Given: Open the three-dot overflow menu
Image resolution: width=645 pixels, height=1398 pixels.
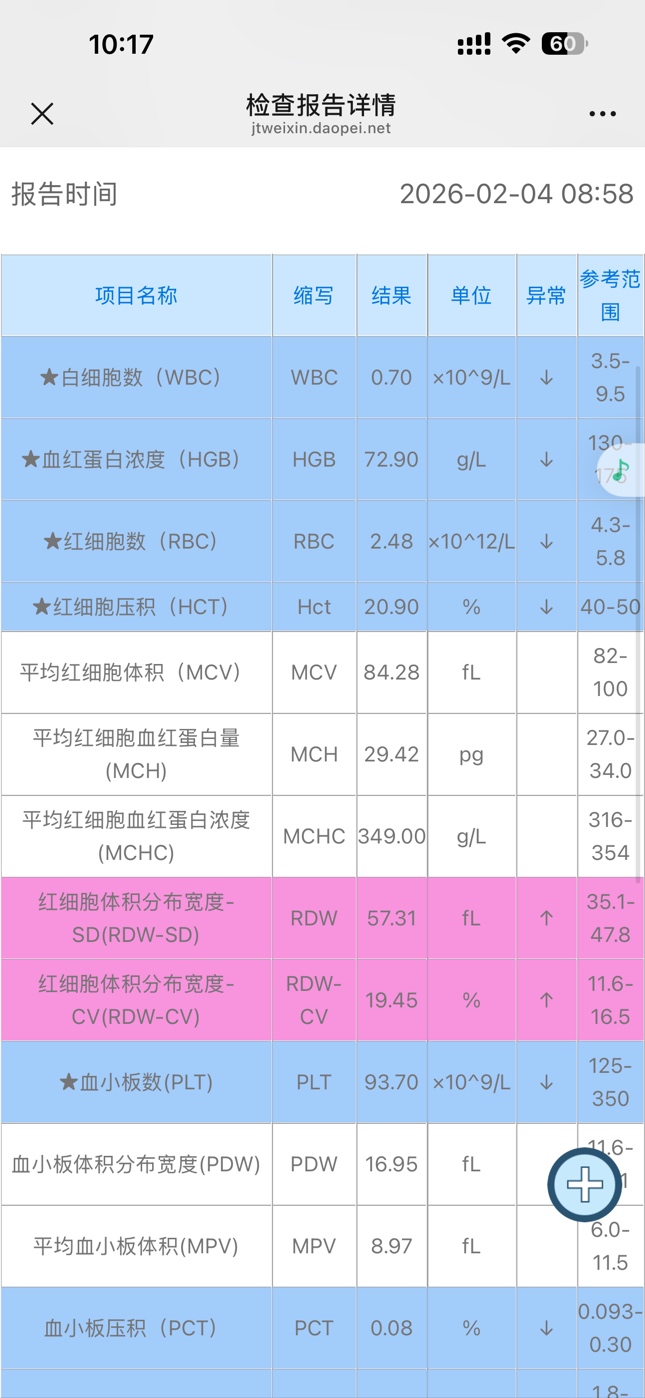Looking at the screenshot, I should pos(602,114).
